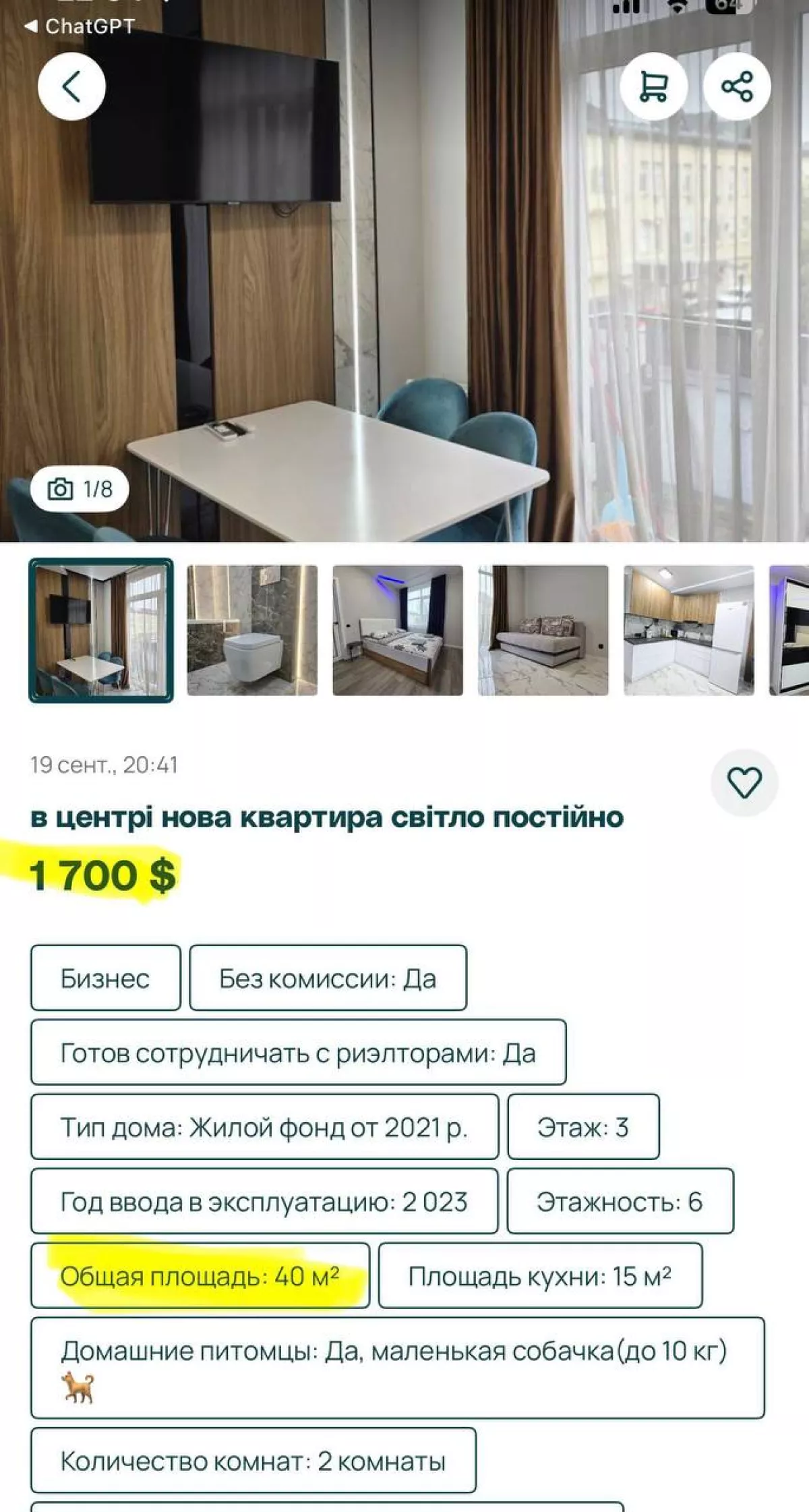Add listing to favorites with heart
The width and height of the screenshot is (809, 1512).
pyautogui.click(x=744, y=782)
